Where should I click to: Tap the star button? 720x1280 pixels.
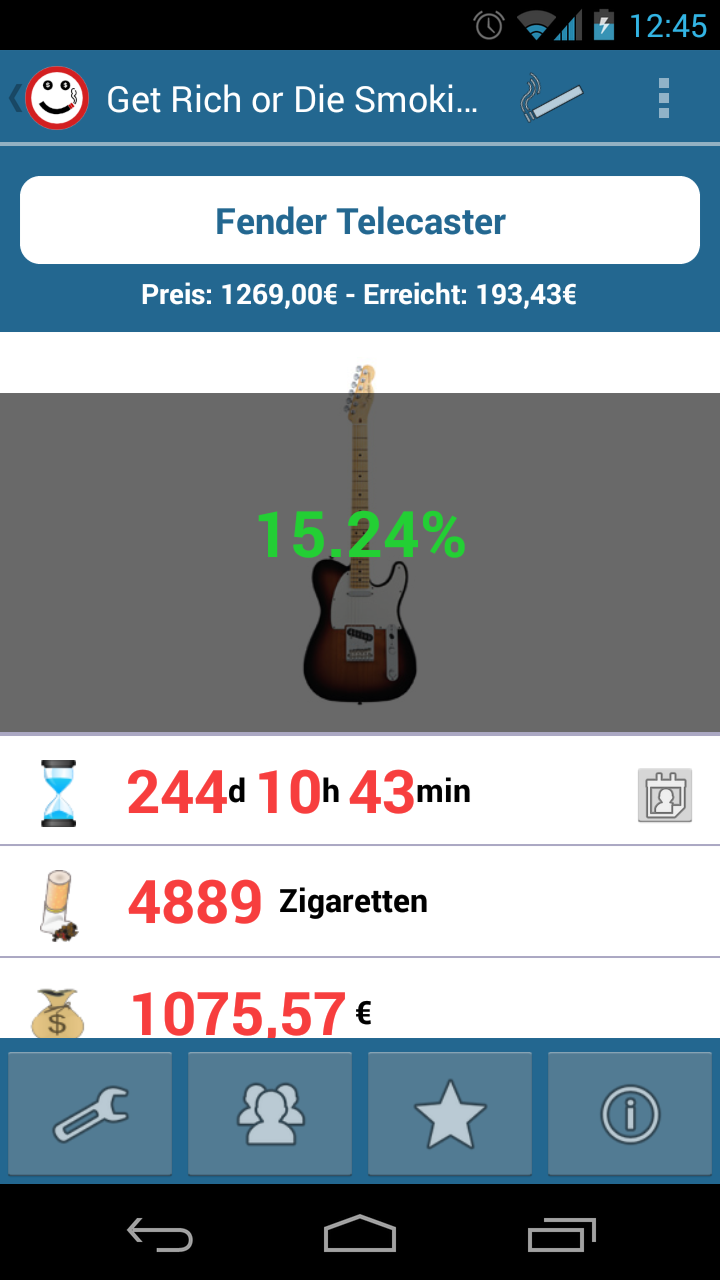click(450, 1113)
